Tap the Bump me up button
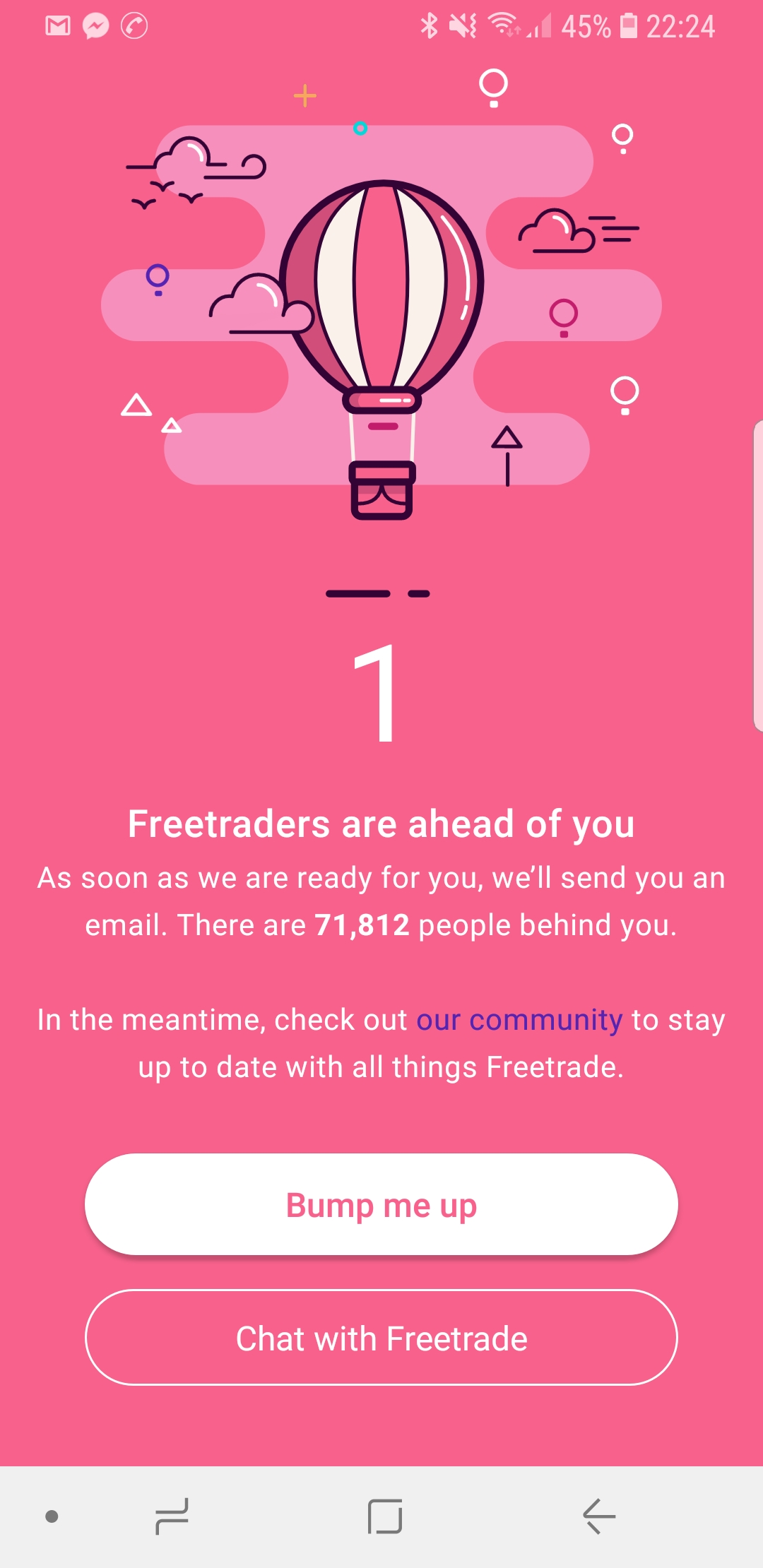Screen dimensions: 763x1568 [x=381, y=1204]
